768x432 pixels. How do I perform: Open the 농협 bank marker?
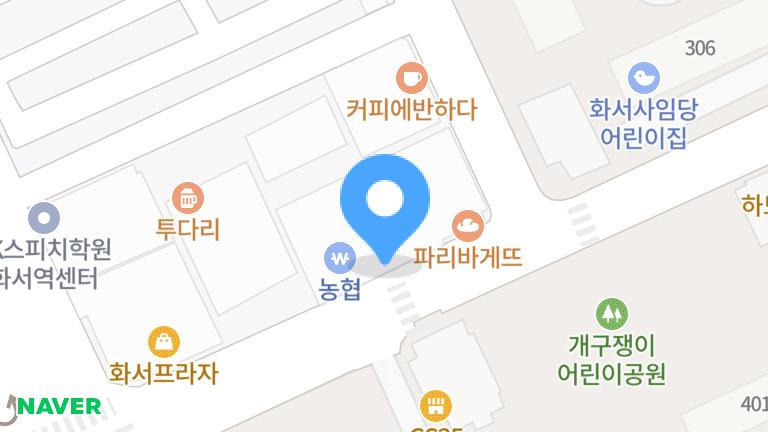341,258
